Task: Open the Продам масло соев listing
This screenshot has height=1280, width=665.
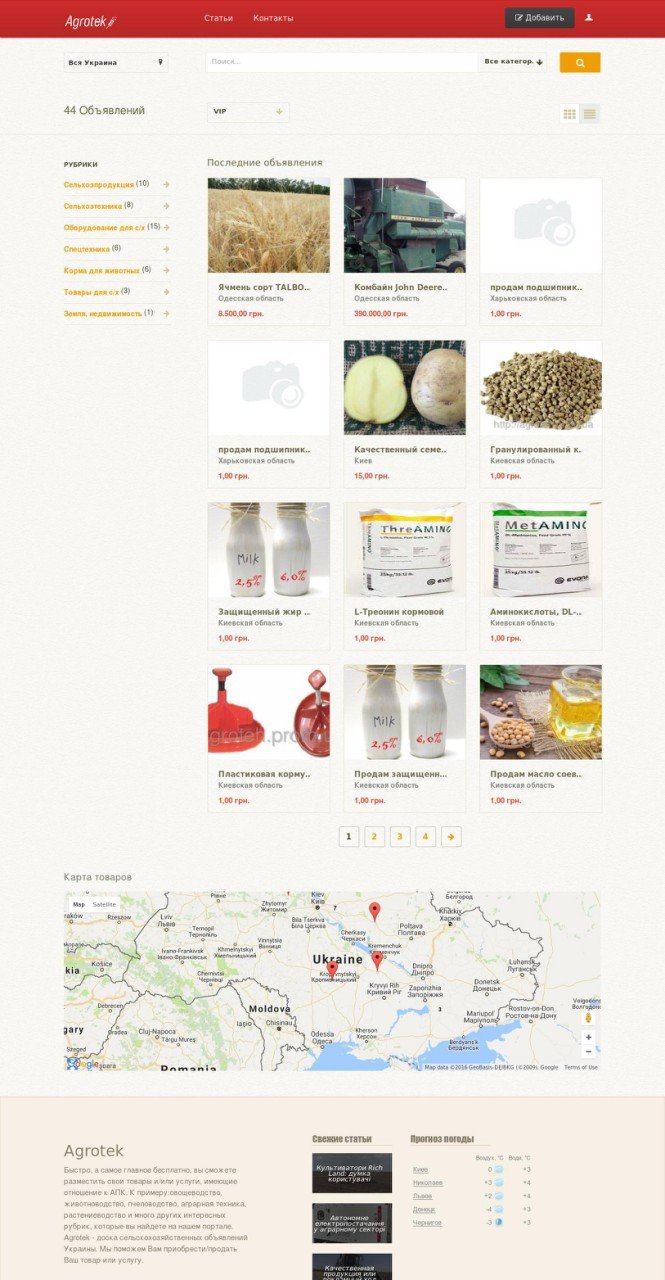Action: (539, 774)
